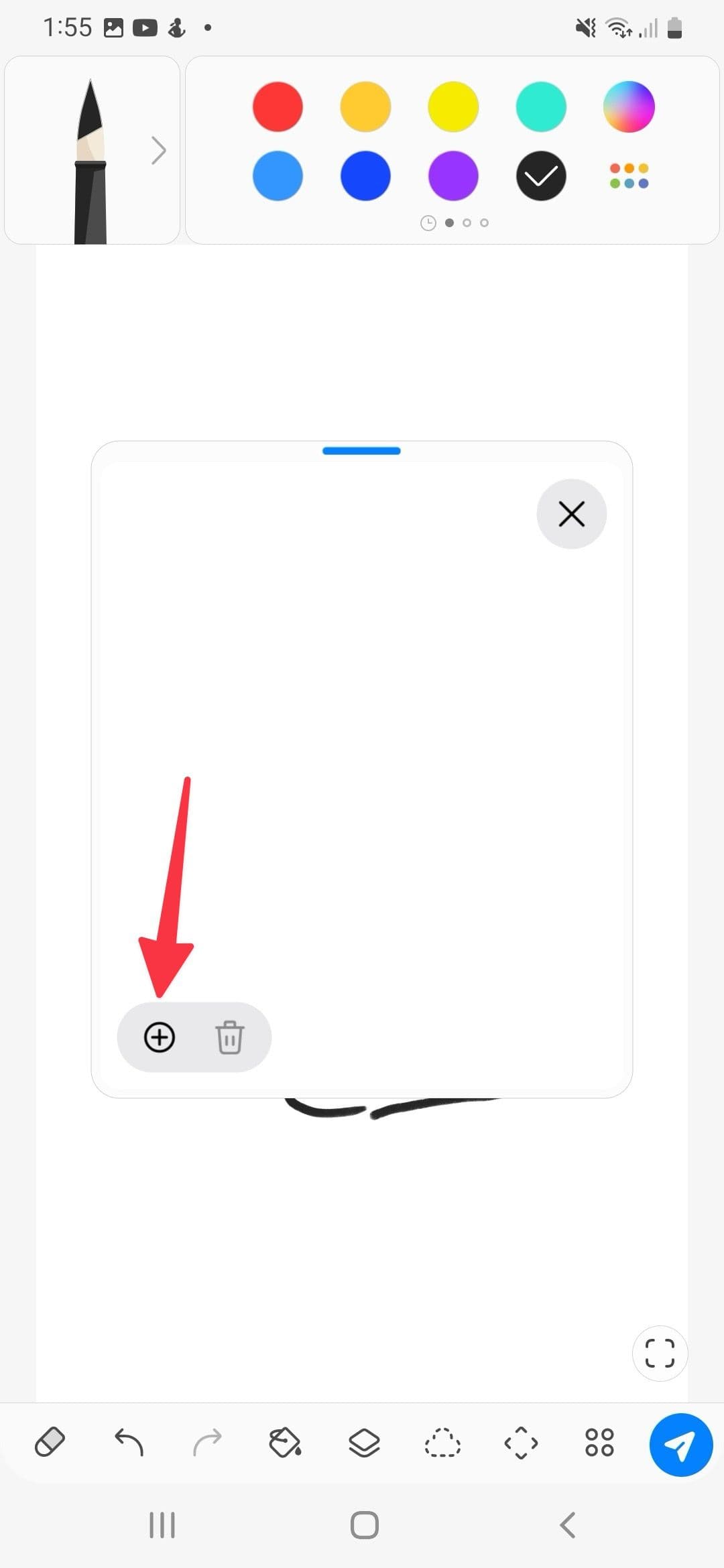
Task: Send the drawing with paper plane button
Action: (x=680, y=1445)
